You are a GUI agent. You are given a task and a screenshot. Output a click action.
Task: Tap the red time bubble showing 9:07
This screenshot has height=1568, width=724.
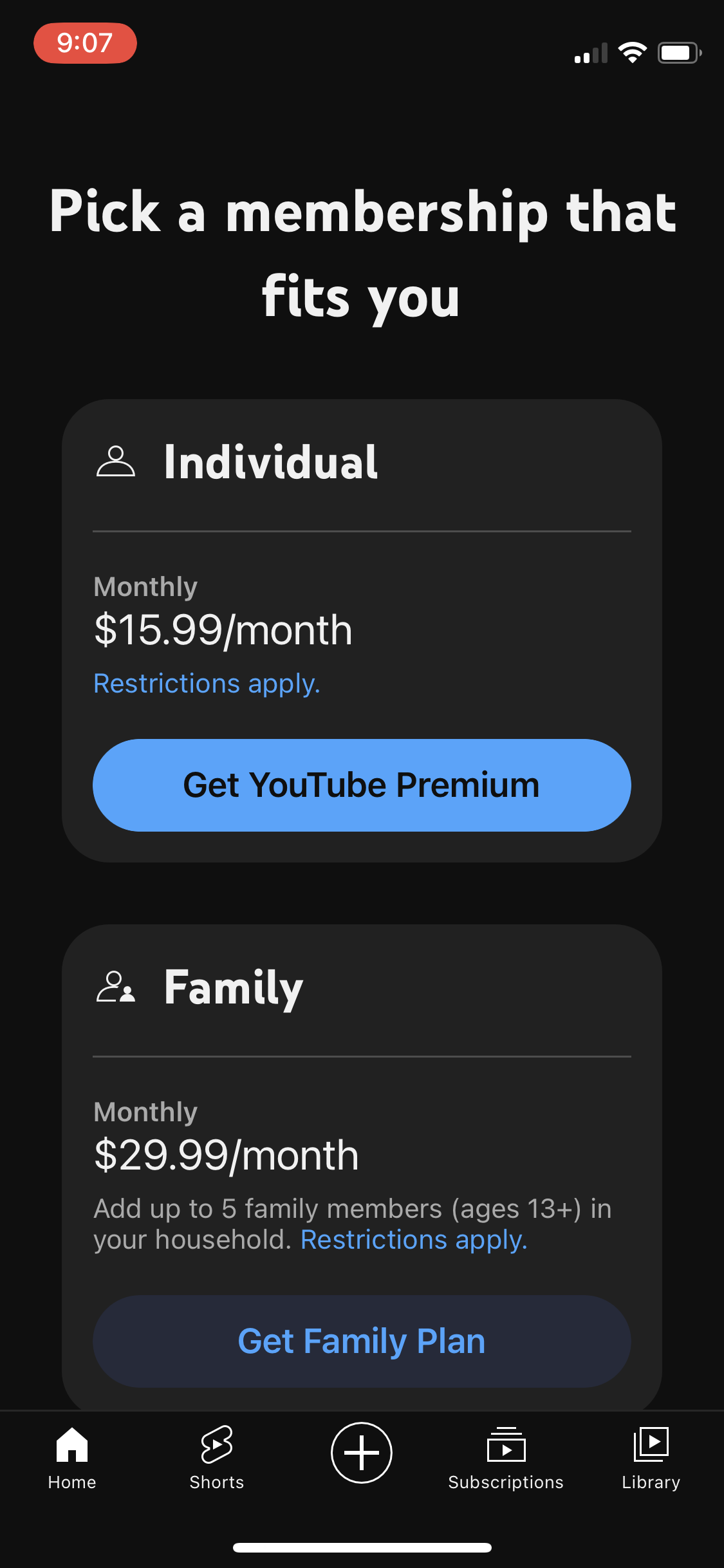click(85, 44)
